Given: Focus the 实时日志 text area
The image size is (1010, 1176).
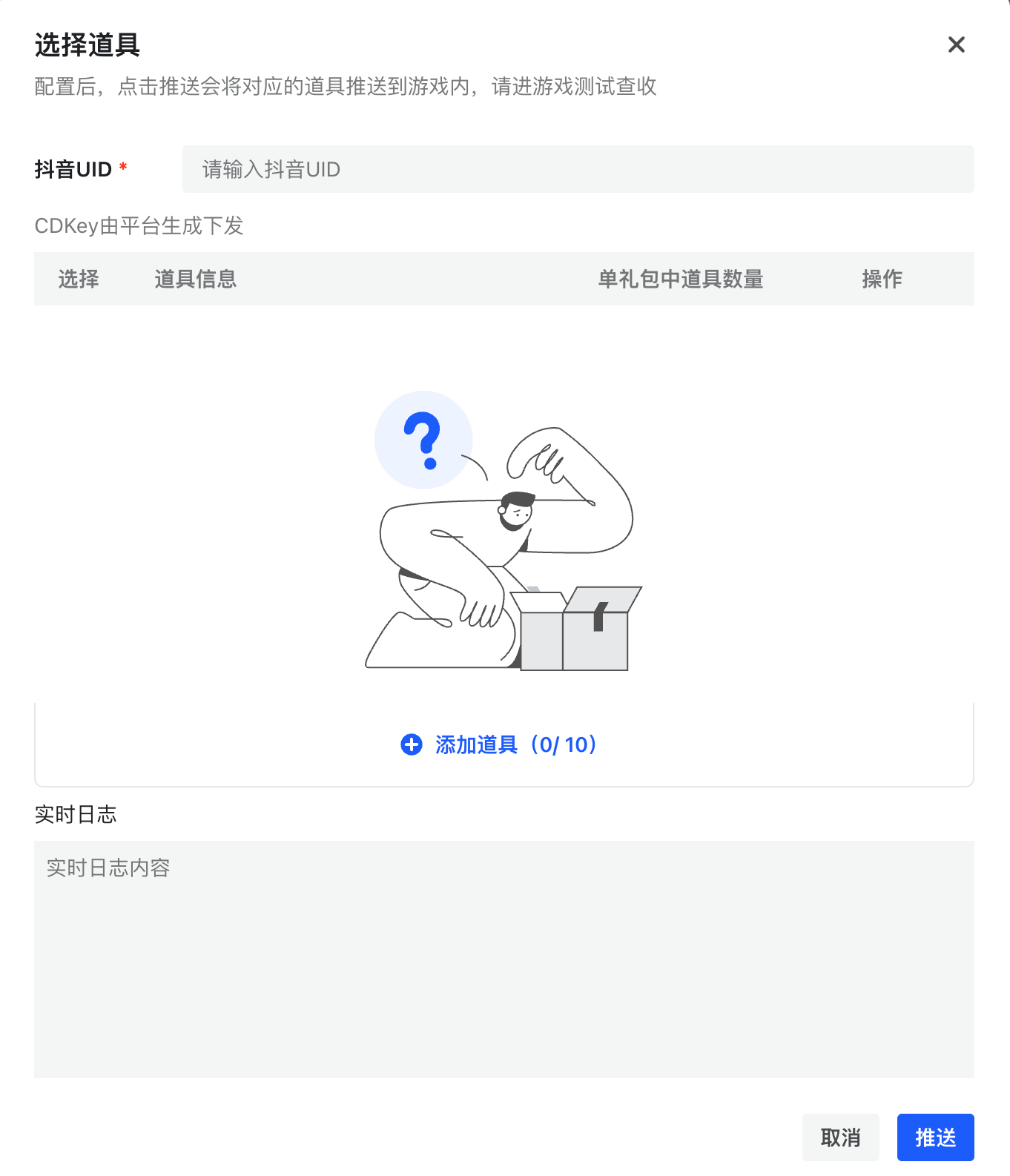Looking at the screenshot, I should point(504,959).
